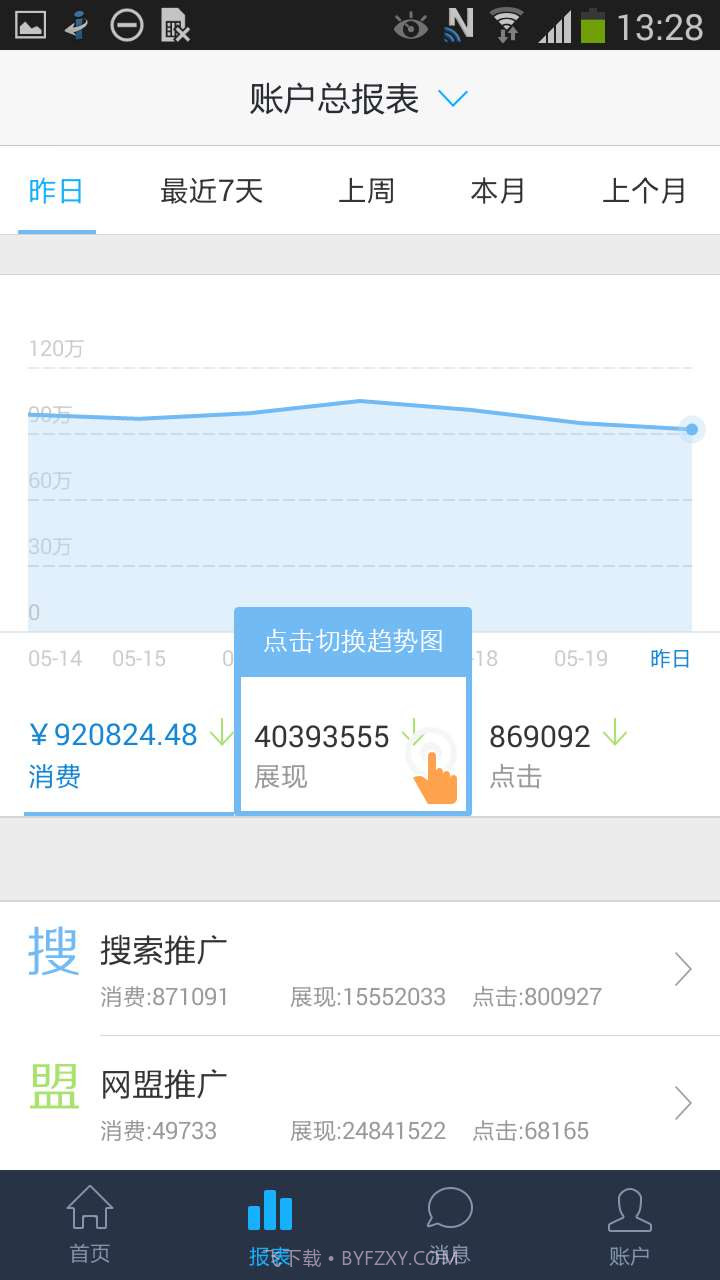The width and height of the screenshot is (720, 1280).
Task: Select the 本月 date range tab
Action: pos(499,191)
